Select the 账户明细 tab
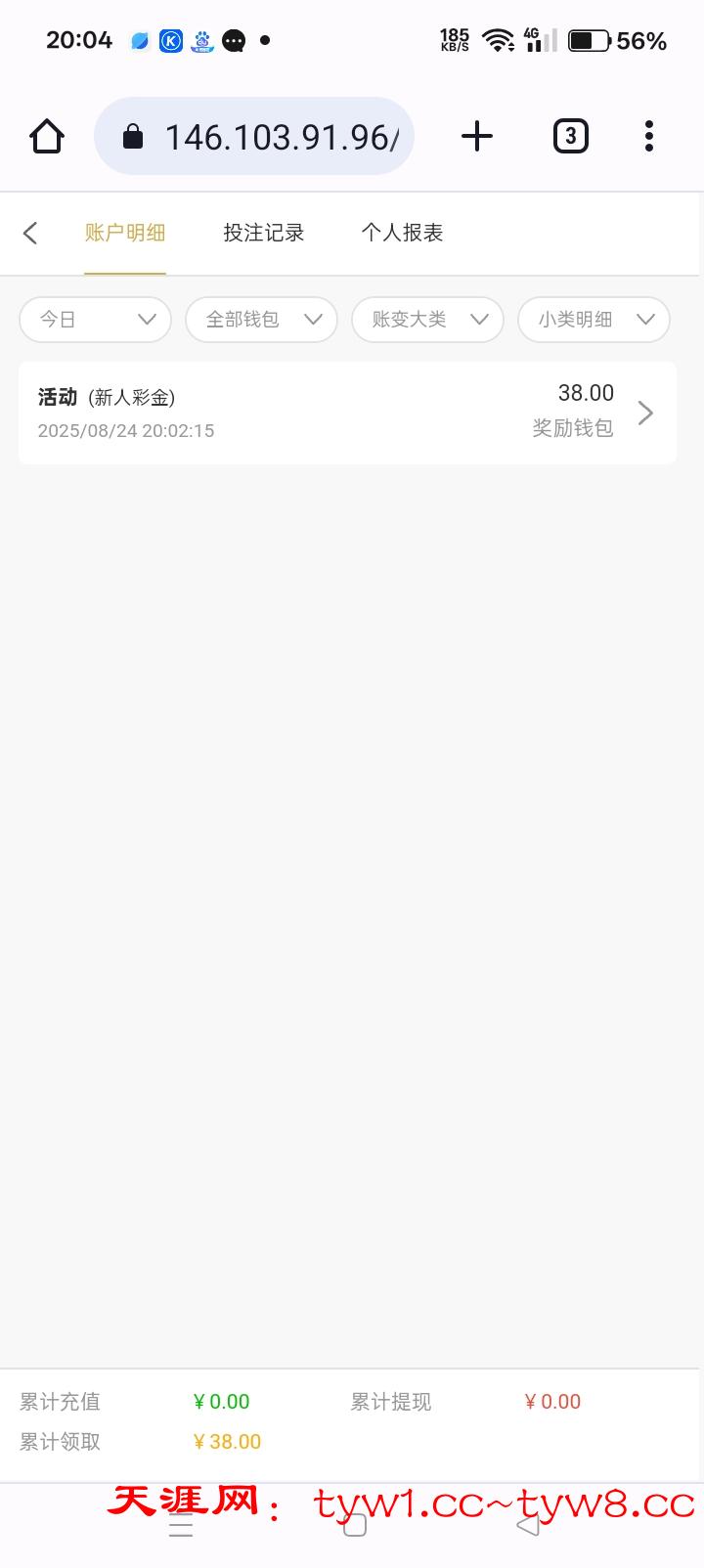 125,233
